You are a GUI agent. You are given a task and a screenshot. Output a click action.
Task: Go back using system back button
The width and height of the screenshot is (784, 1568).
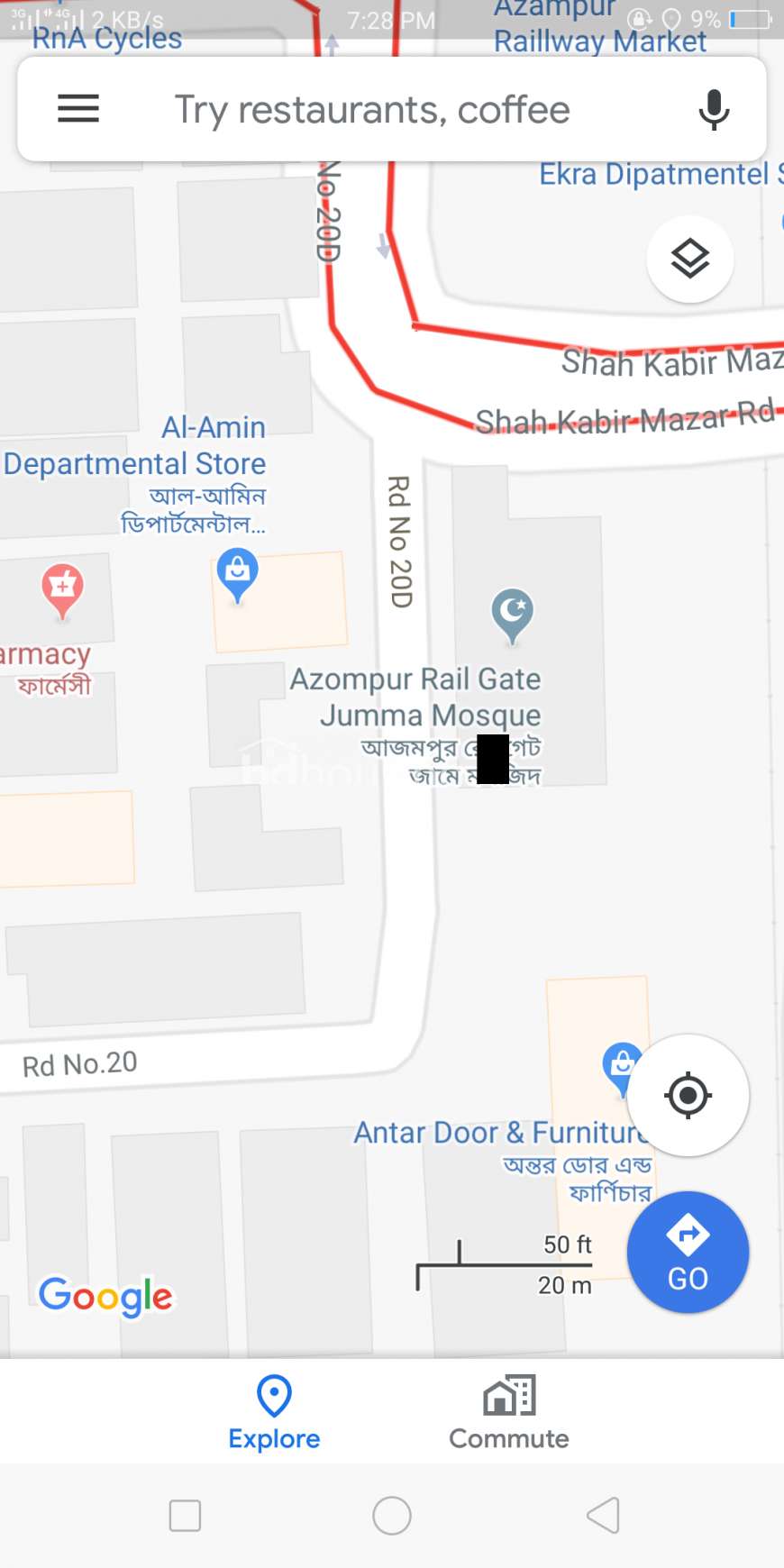tap(603, 1515)
